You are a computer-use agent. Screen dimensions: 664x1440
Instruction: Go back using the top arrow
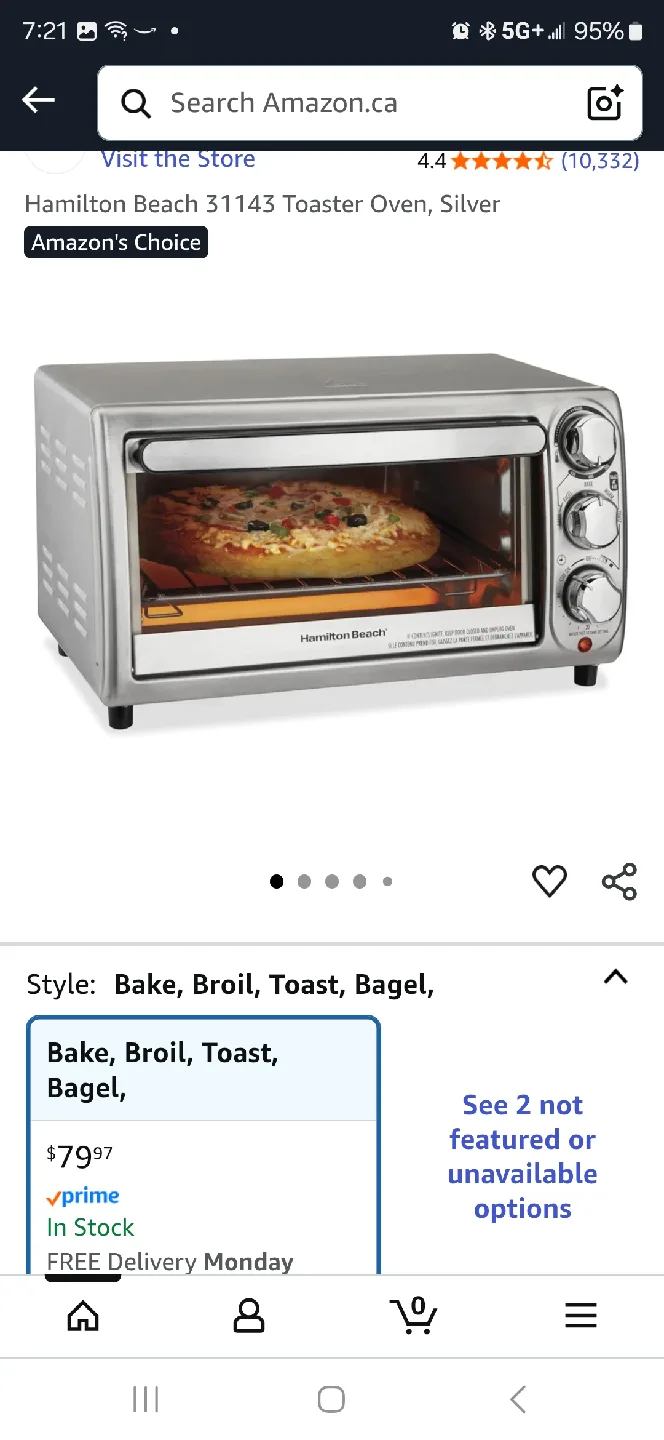pyautogui.click(x=38, y=100)
